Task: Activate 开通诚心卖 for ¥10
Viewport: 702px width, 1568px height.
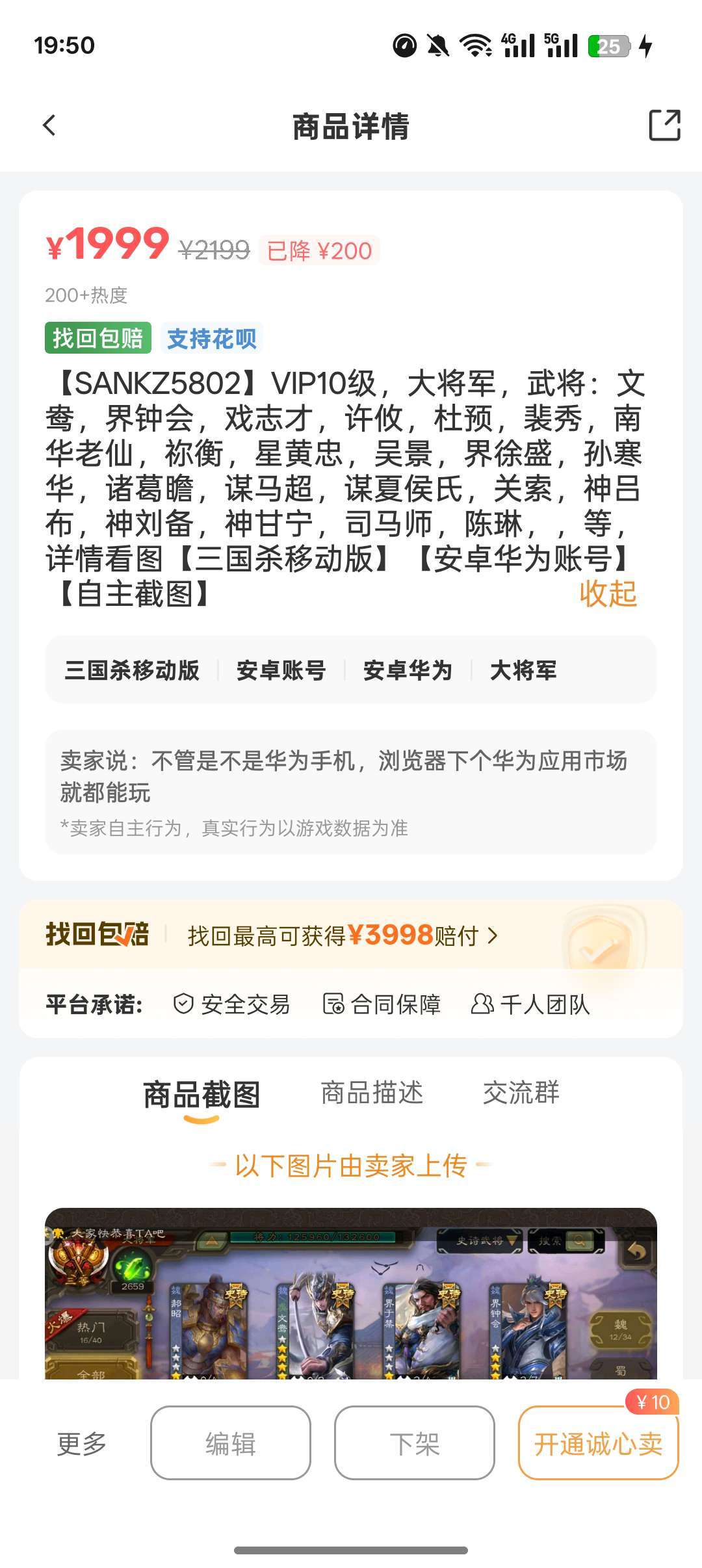Action: tap(598, 1444)
